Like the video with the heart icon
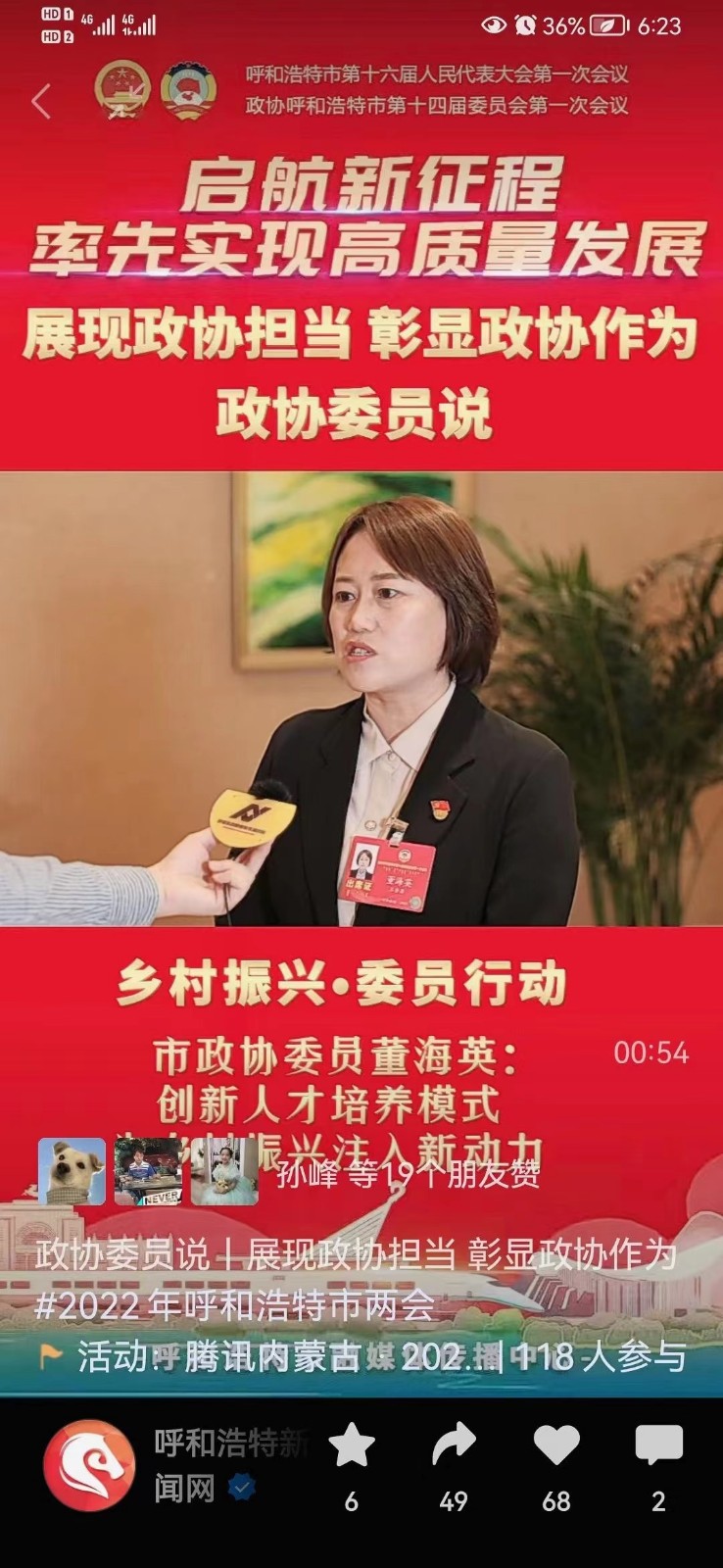Screen dimensions: 723x1568 coord(556,1445)
